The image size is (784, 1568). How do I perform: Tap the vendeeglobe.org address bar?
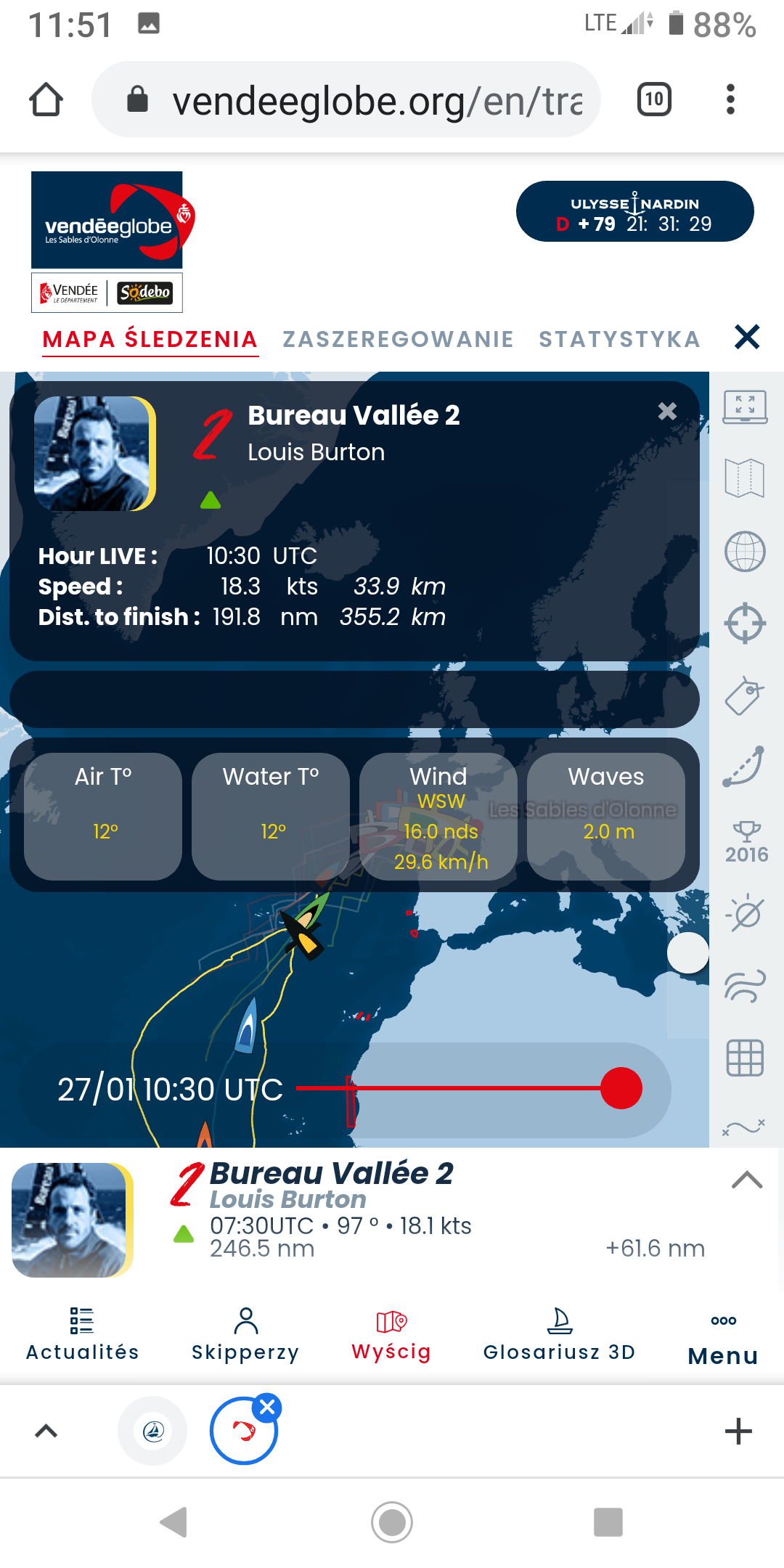tap(346, 99)
